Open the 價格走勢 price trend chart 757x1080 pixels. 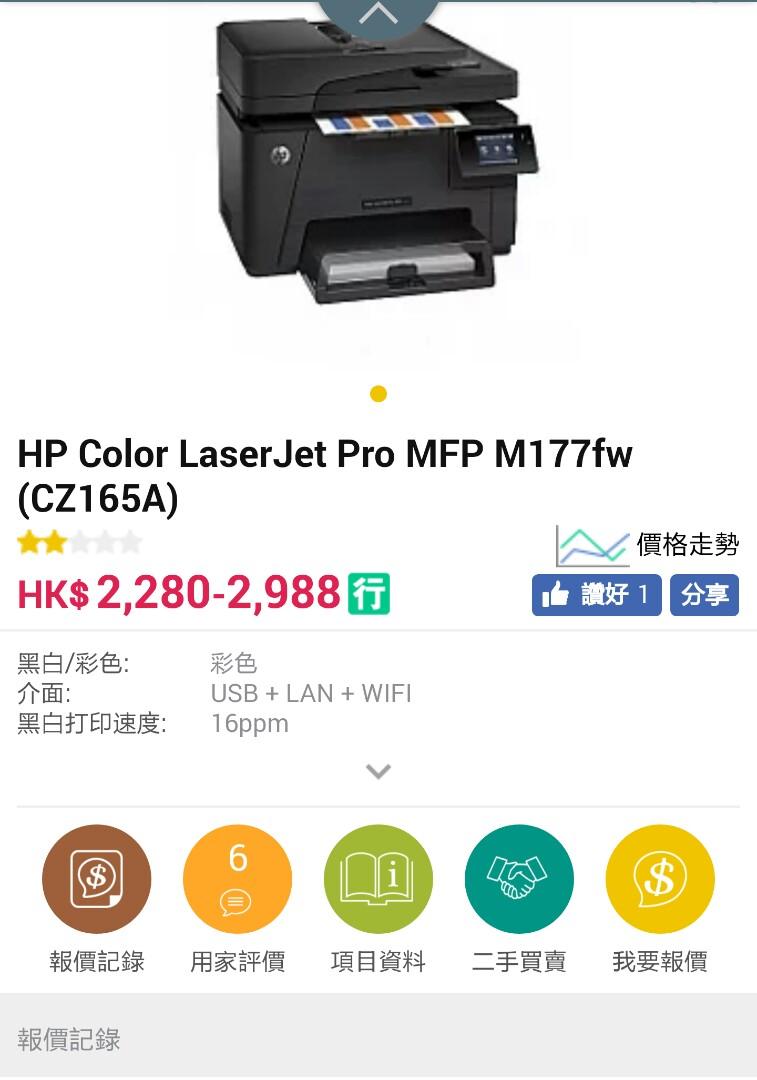648,545
